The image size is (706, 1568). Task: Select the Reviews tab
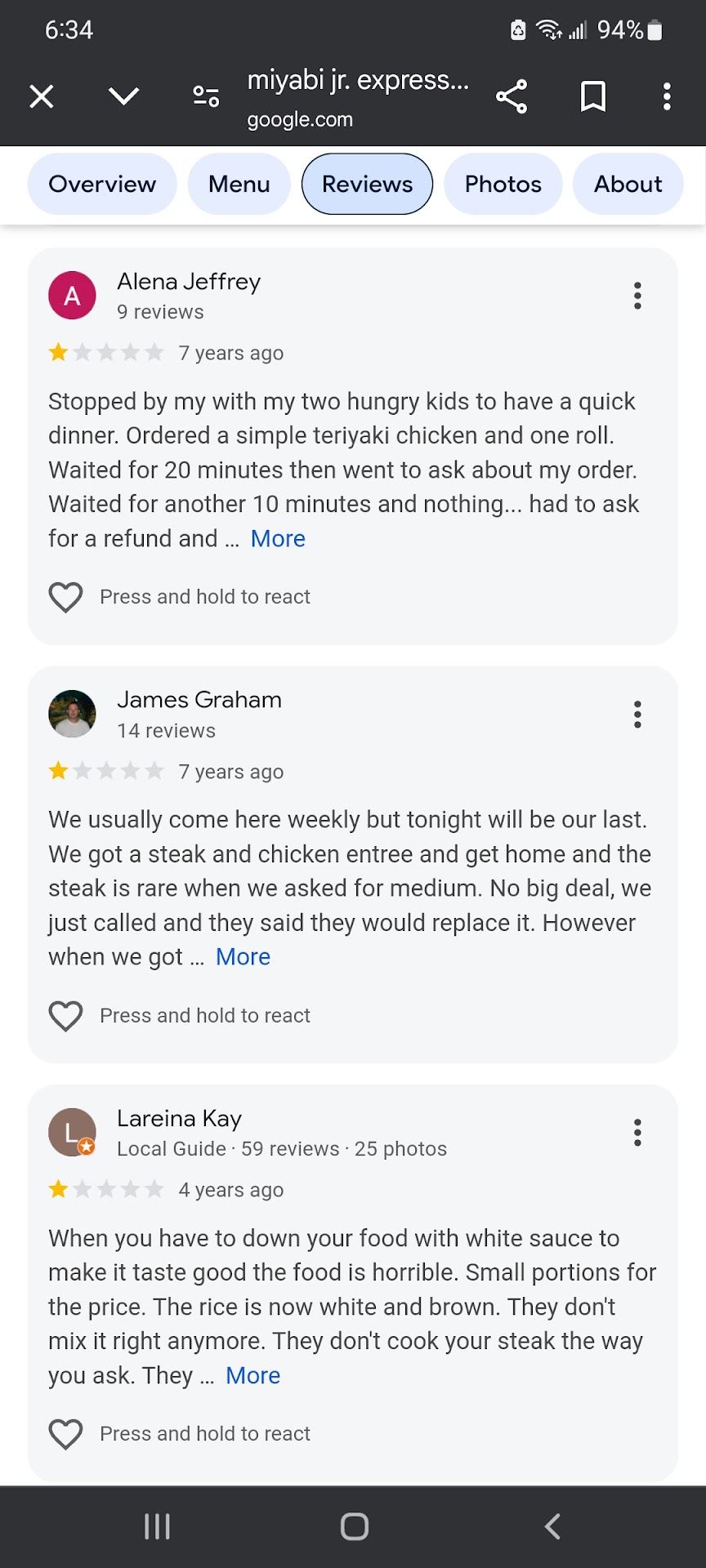[x=367, y=185]
